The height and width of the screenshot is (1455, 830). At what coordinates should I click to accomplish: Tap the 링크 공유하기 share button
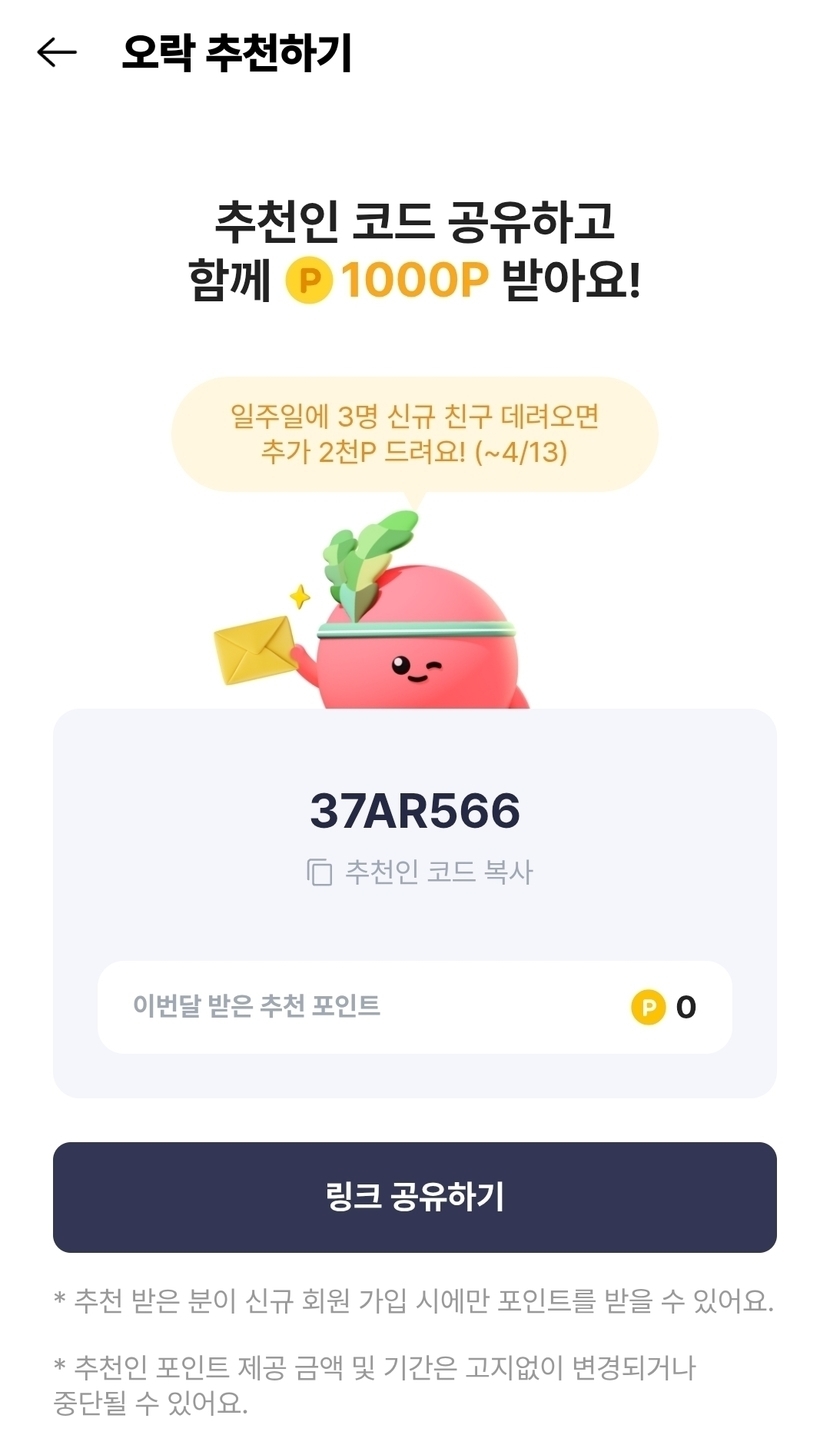click(x=415, y=1197)
